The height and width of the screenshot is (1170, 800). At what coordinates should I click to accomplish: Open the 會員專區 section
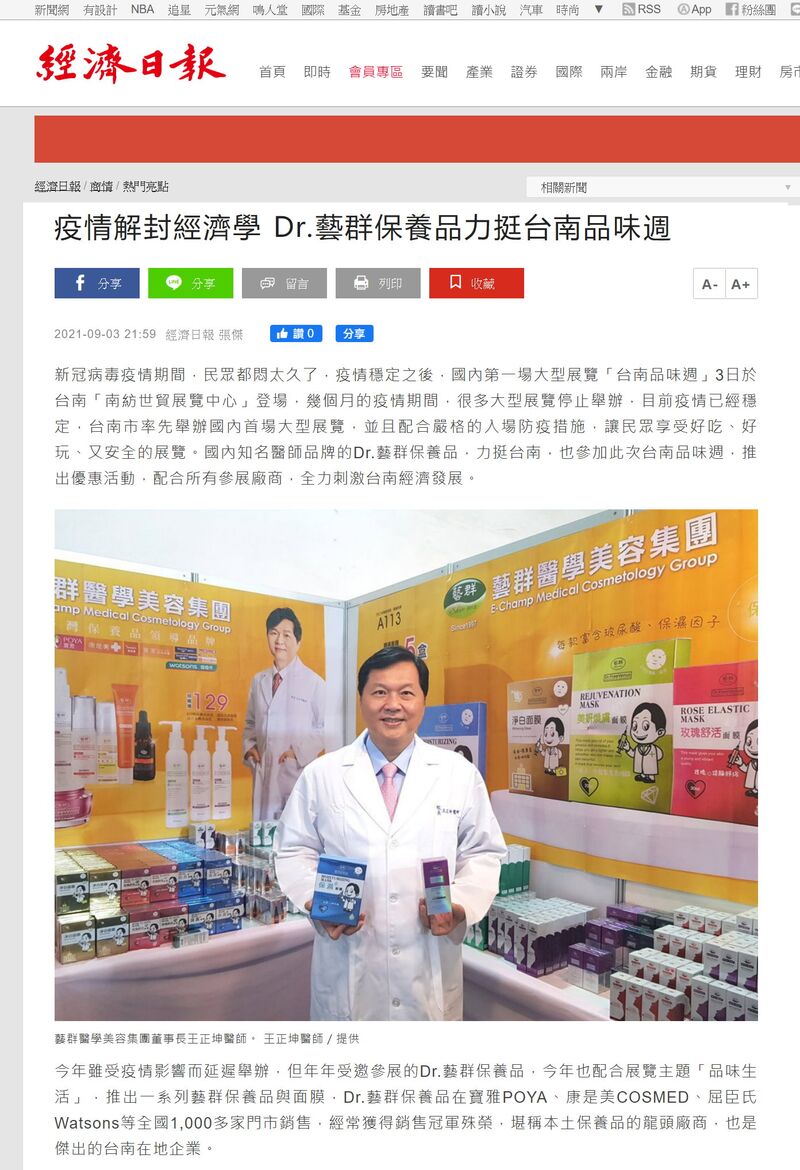click(x=376, y=72)
